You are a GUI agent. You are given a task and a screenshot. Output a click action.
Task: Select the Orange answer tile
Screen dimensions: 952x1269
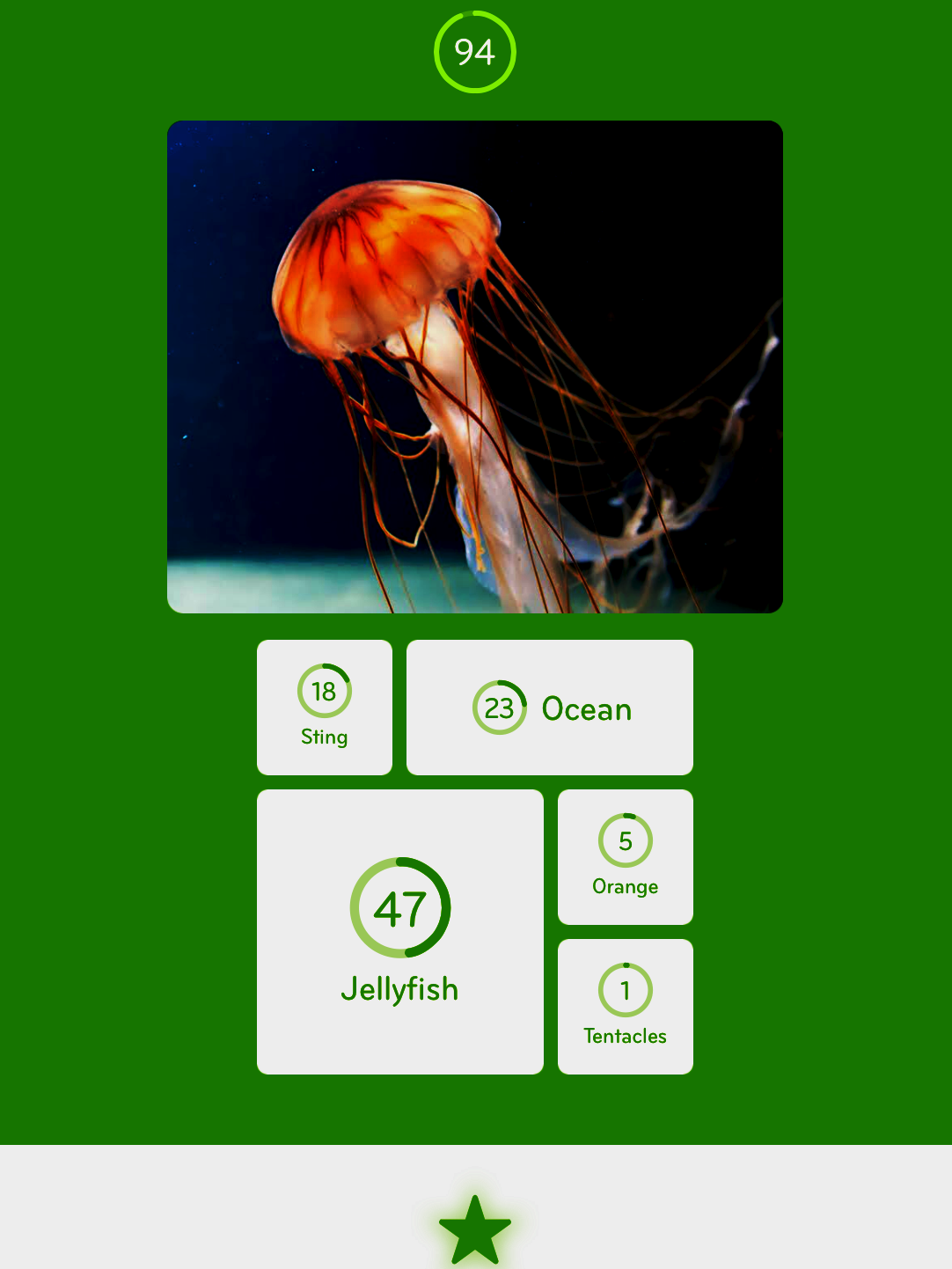(626, 857)
